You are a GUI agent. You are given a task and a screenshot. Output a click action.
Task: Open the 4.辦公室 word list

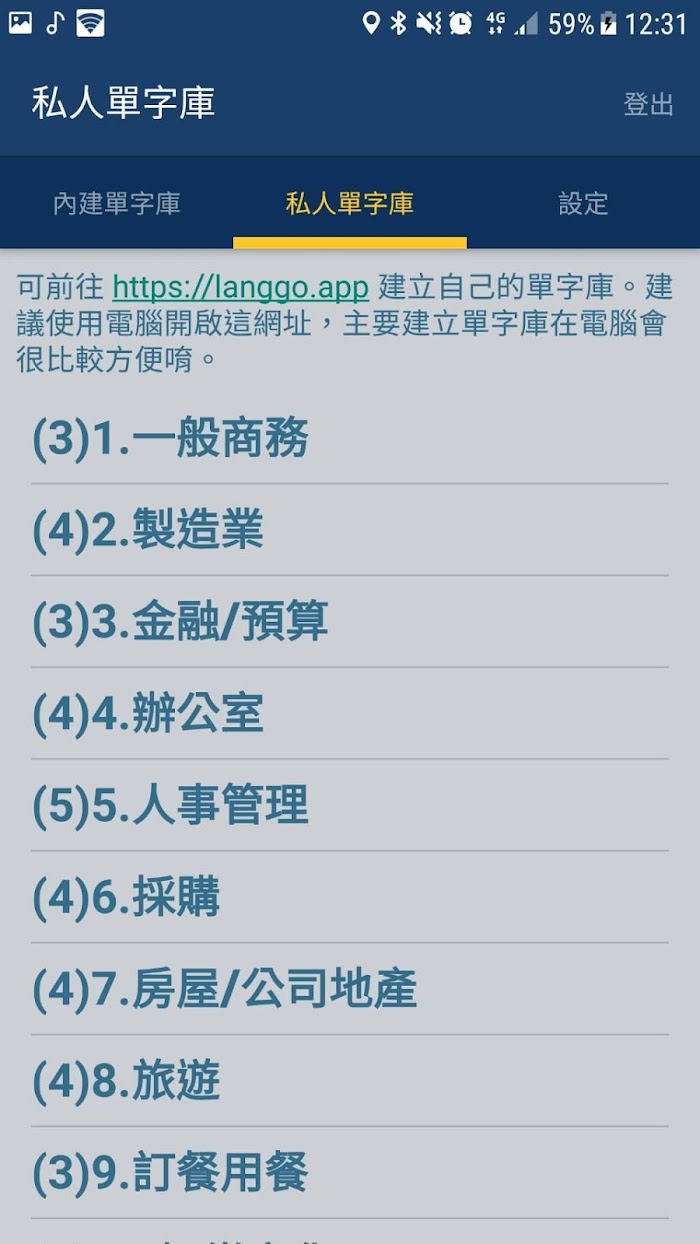tap(350, 714)
